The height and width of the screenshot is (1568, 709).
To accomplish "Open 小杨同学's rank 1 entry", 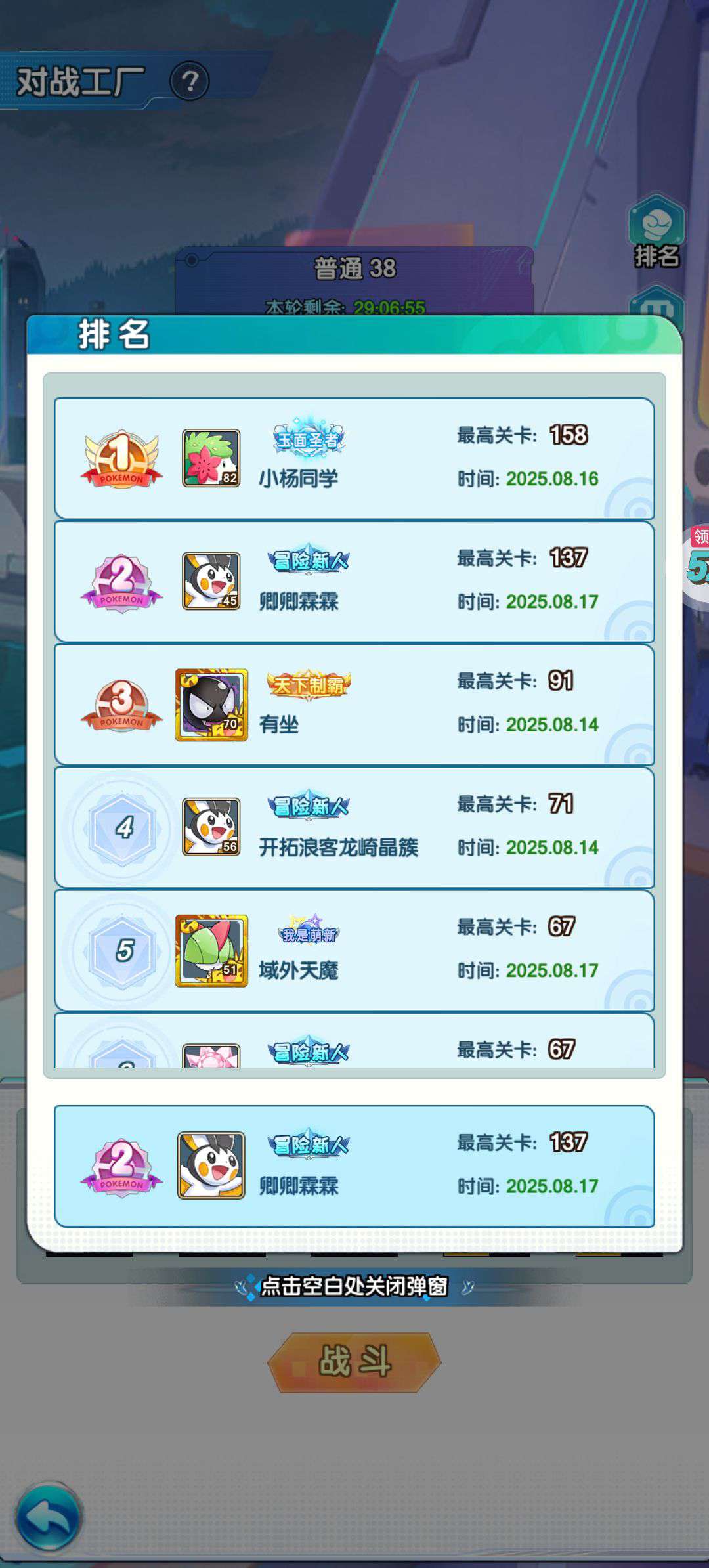I will [354, 458].
